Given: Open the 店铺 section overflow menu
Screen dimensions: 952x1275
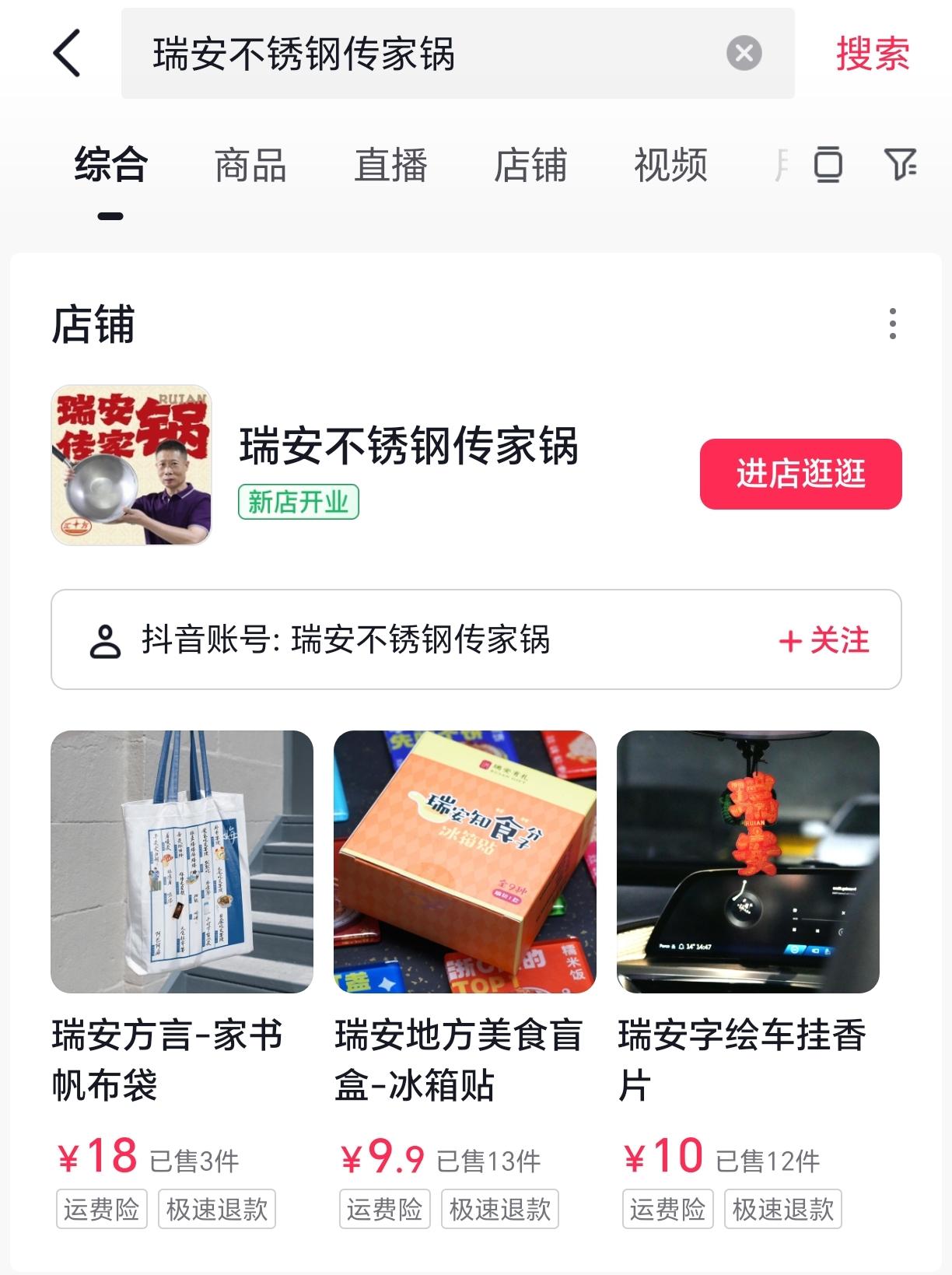Looking at the screenshot, I should (x=892, y=324).
